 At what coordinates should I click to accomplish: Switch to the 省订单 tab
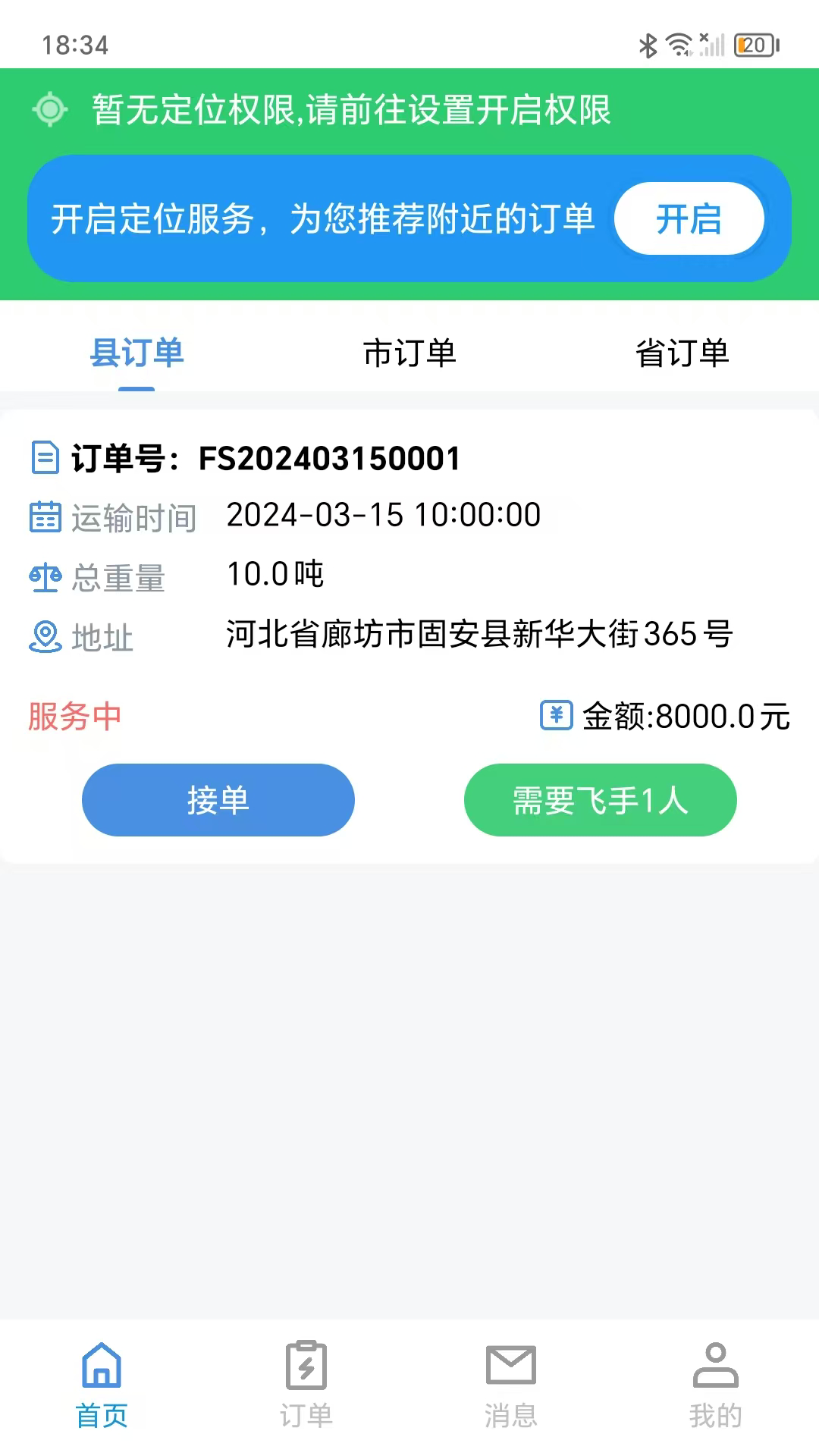click(x=682, y=352)
